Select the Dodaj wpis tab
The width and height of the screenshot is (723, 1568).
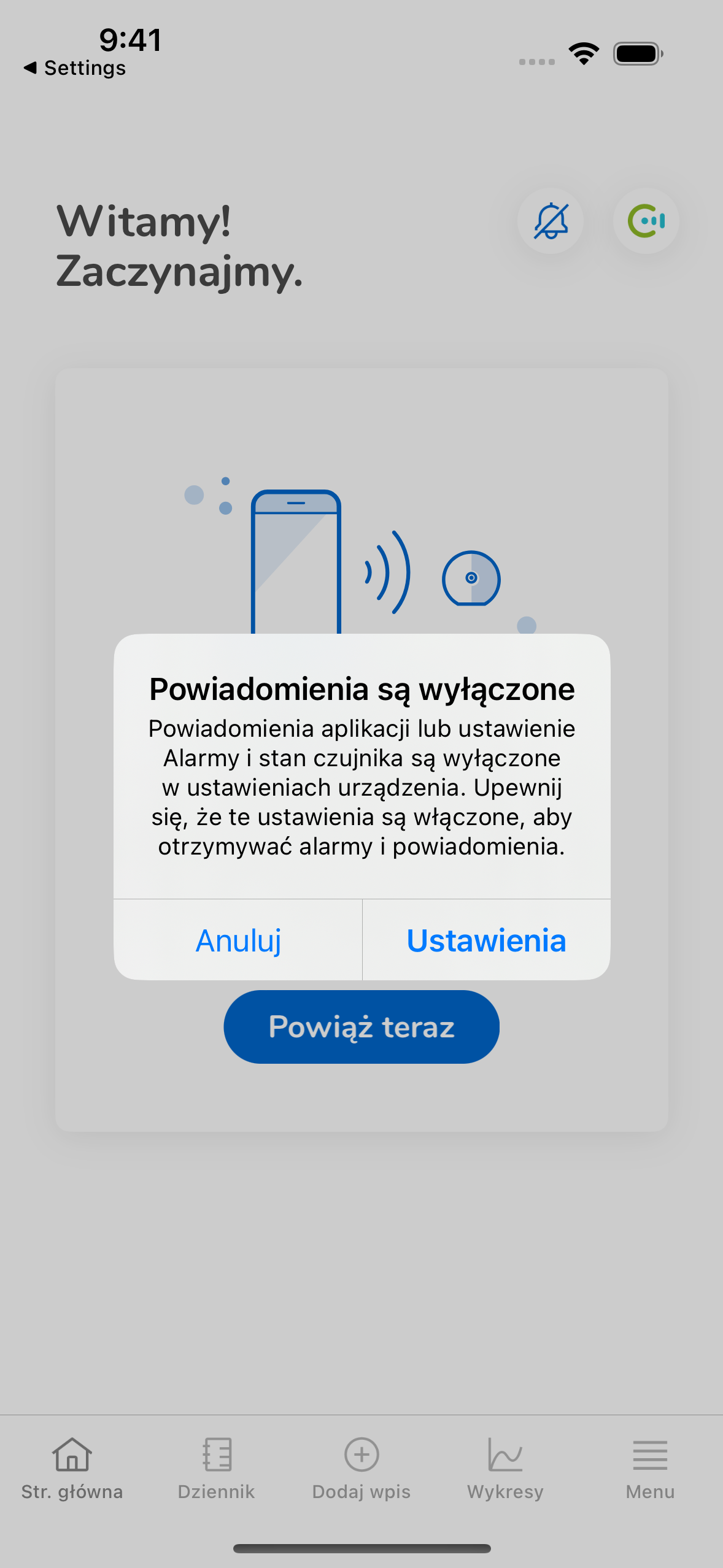click(x=361, y=1468)
